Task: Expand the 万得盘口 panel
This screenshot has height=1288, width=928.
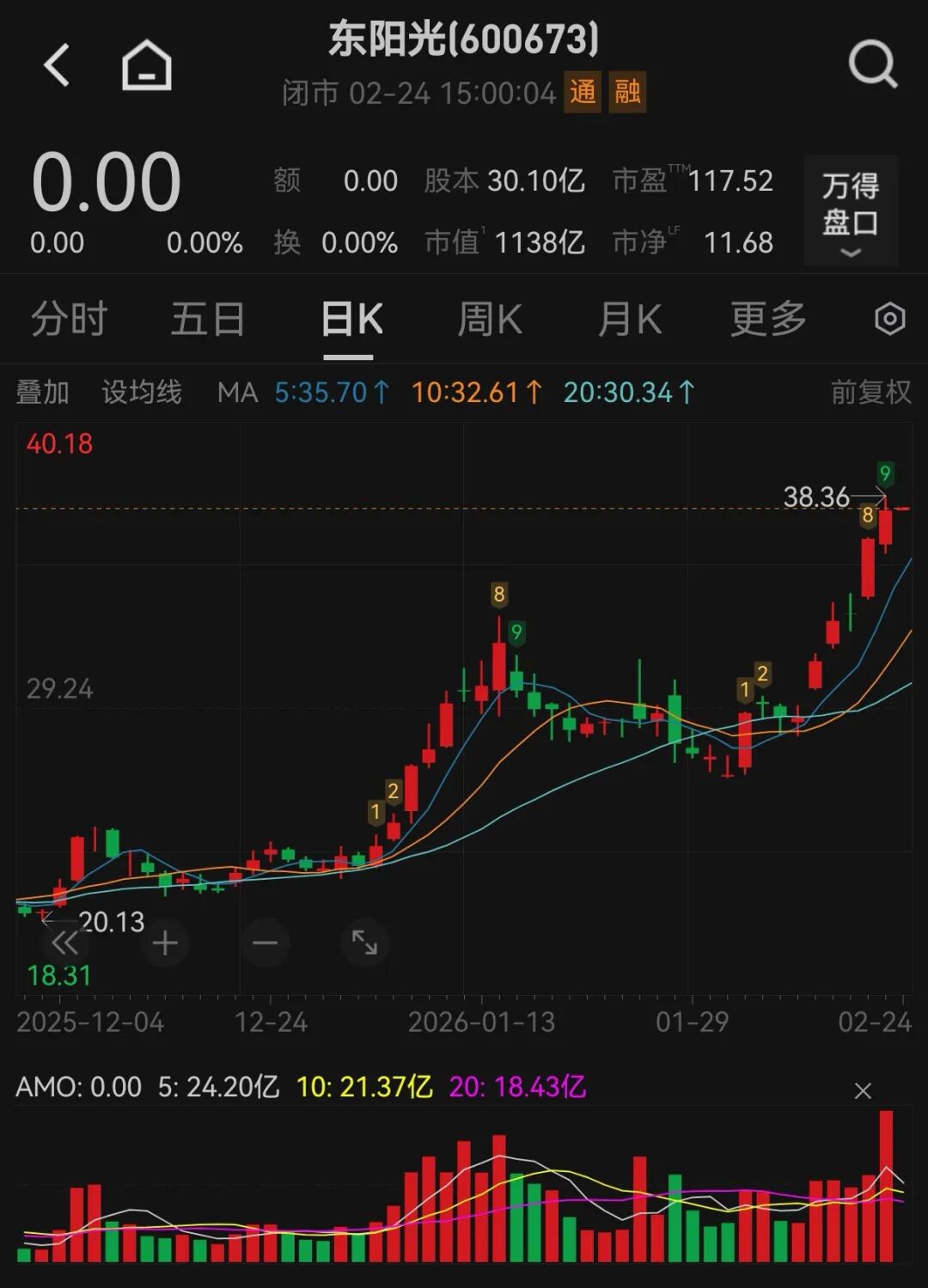Action: pos(850,211)
